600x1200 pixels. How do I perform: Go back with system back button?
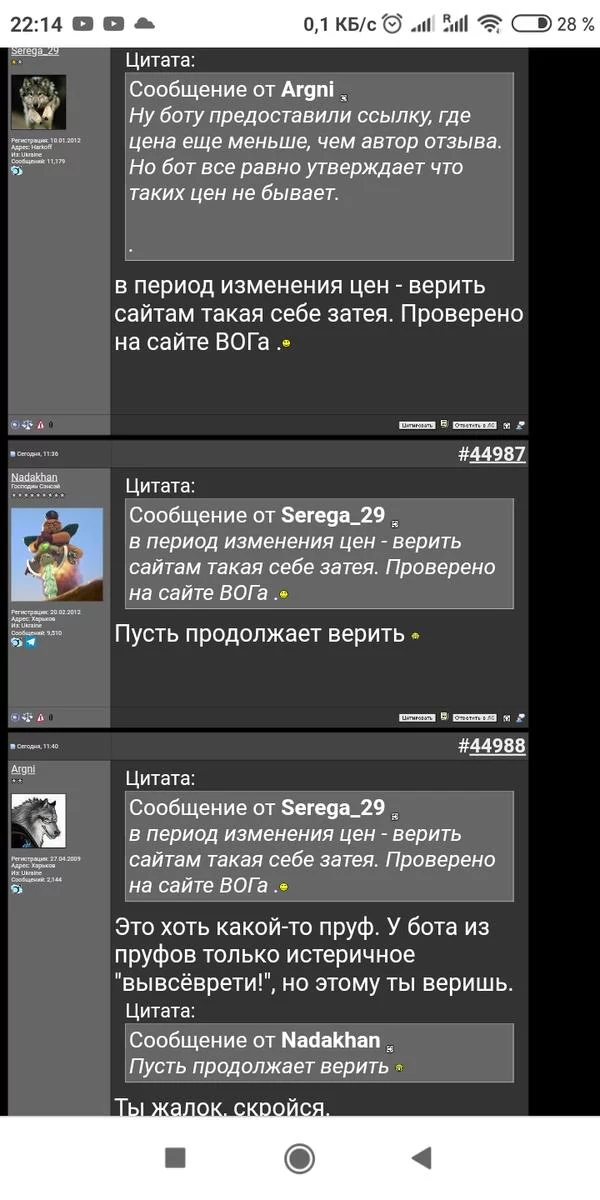(422, 1158)
